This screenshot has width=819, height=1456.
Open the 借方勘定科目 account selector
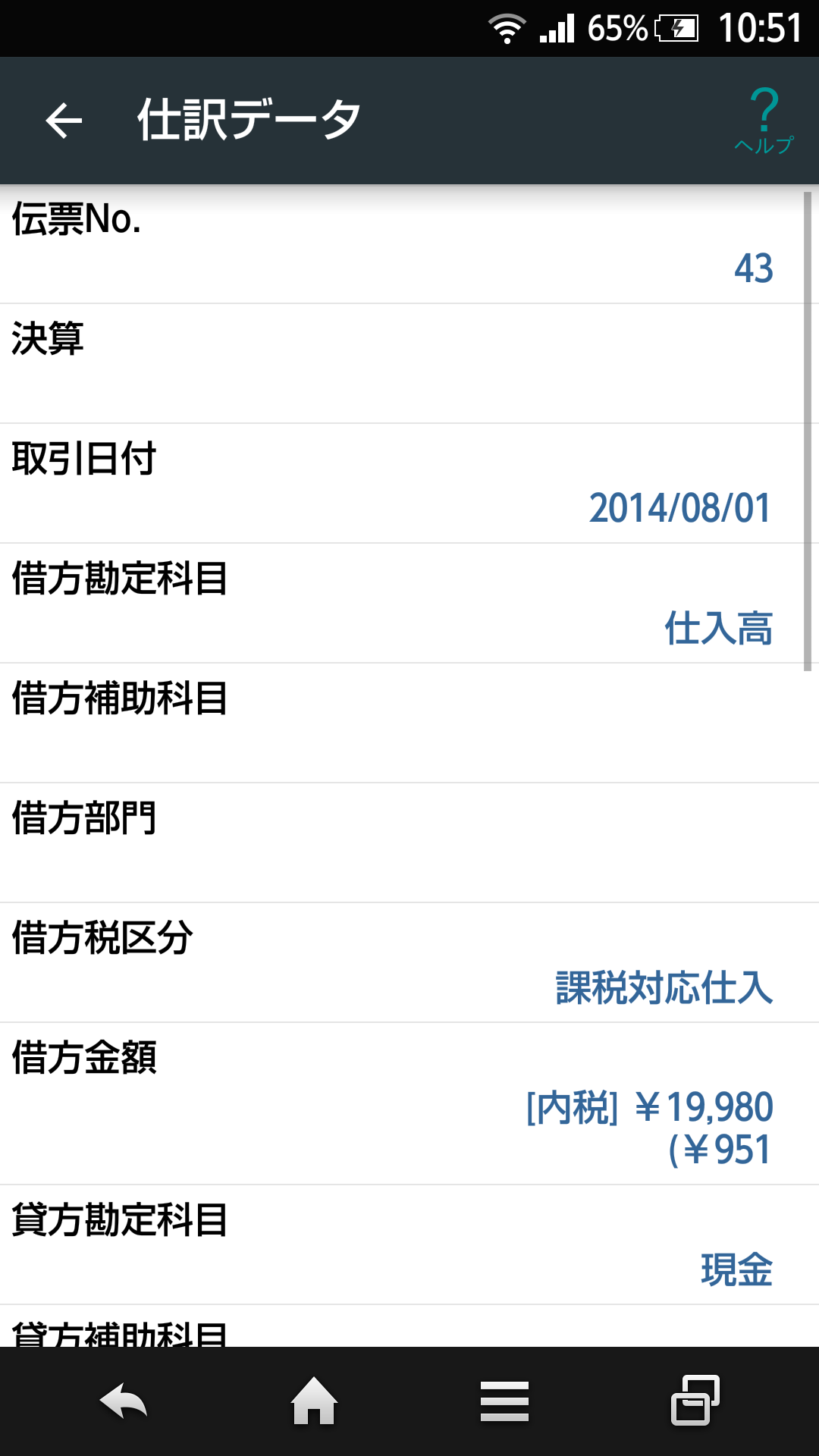pos(409,603)
